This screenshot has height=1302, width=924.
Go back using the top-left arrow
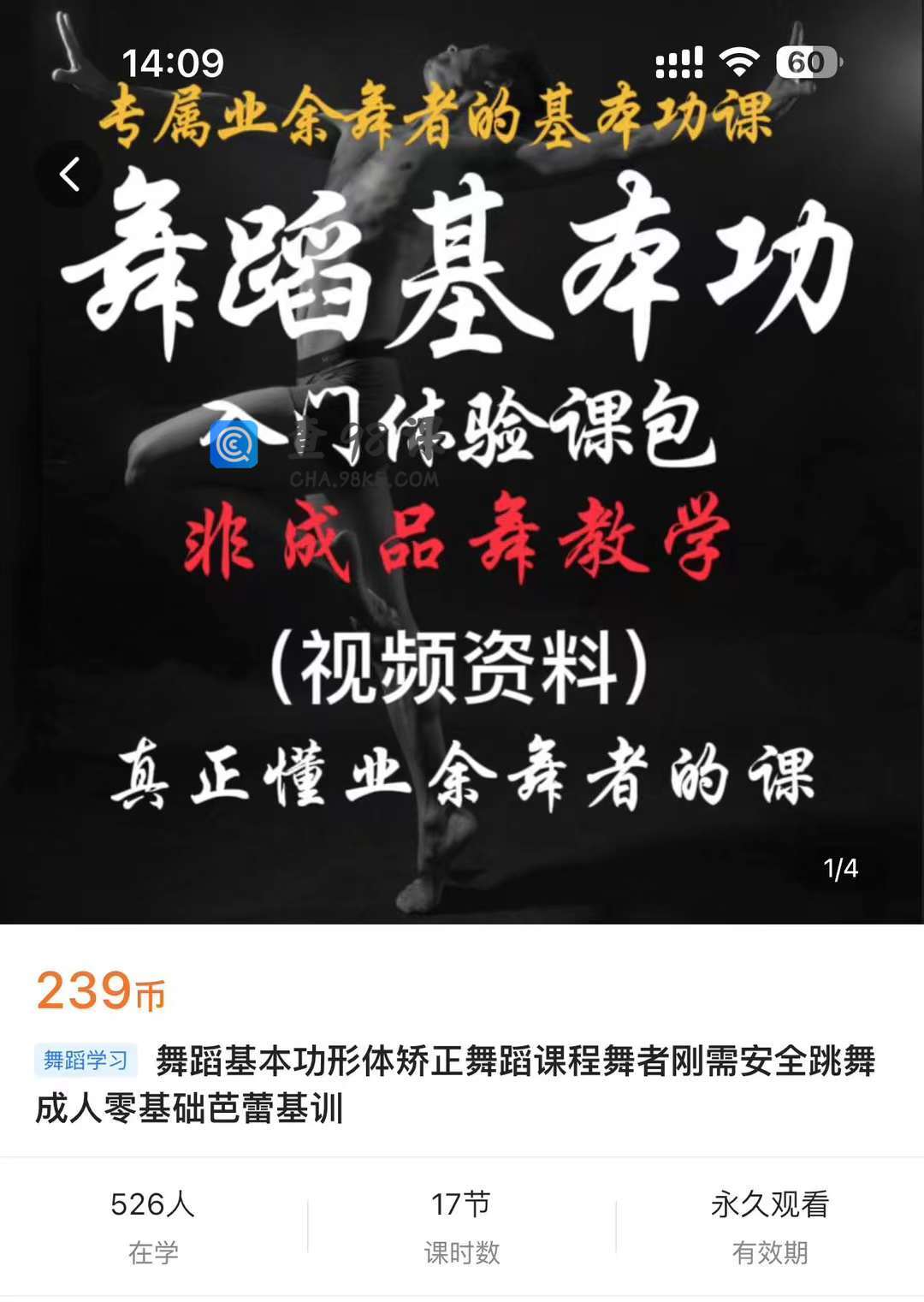(x=69, y=174)
